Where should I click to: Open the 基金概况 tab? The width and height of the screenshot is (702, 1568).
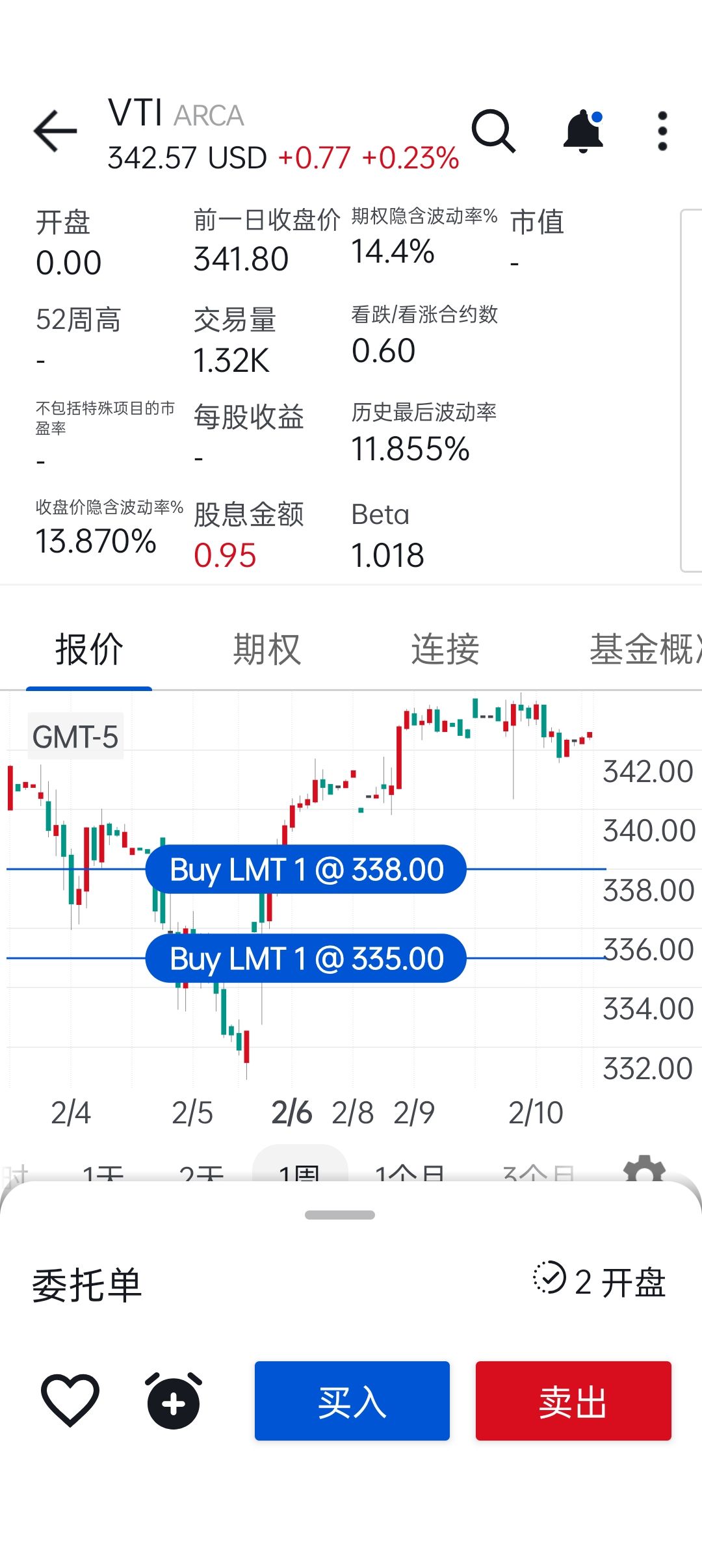[643, 649]
